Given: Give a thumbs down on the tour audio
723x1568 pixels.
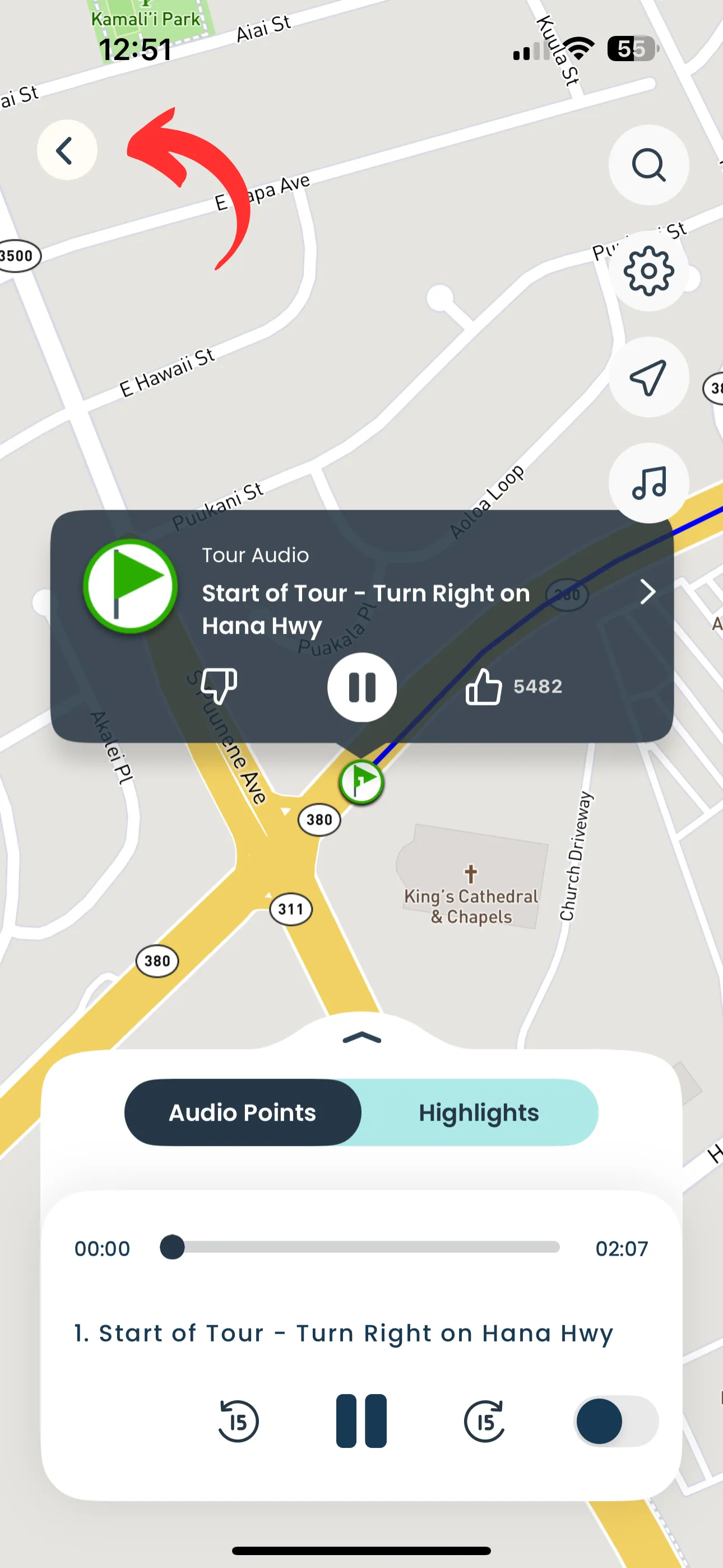Looking at the screenshot, I should (x=220, y=685).
